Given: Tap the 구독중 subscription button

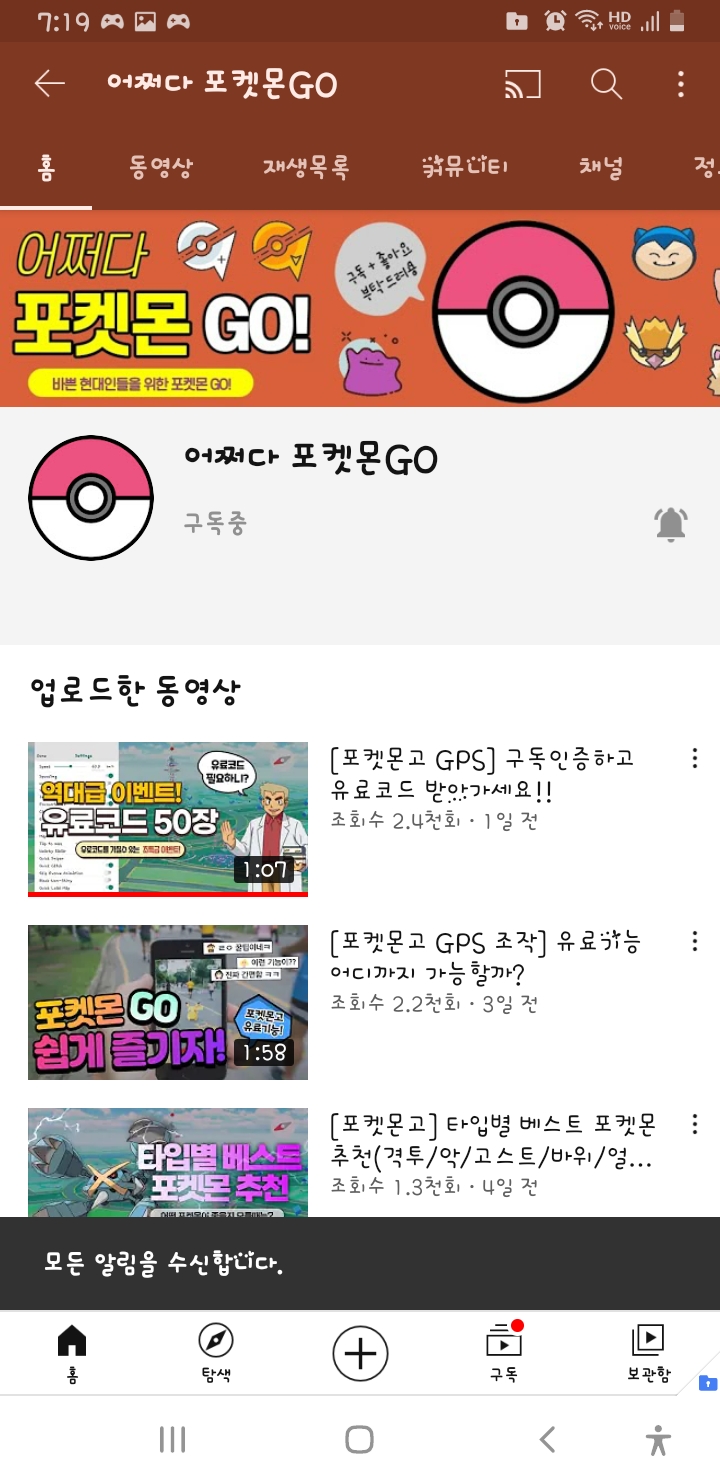Looking at the screenshot, I should click(x=215, y=522).
